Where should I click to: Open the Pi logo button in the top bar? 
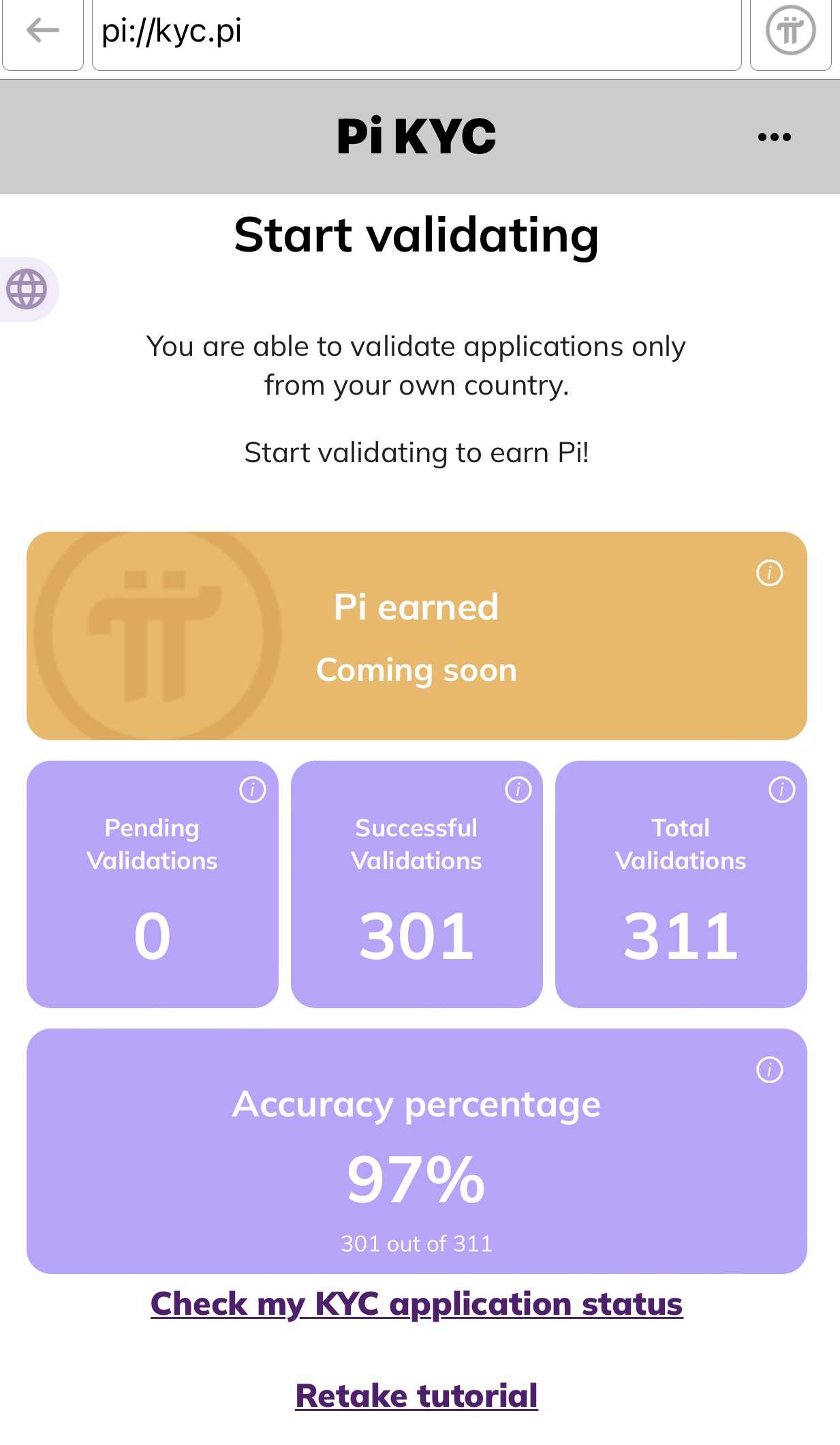point(790,31)
